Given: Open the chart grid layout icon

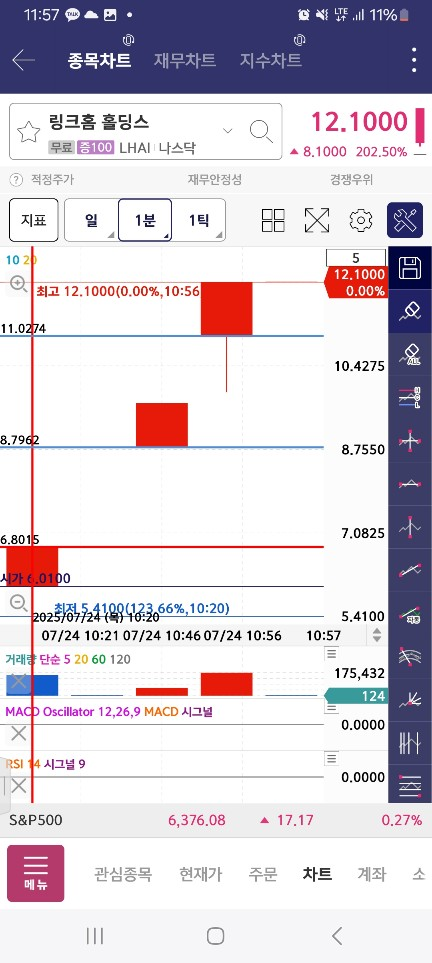Looking at the screenshot, I should click(273, 220).
